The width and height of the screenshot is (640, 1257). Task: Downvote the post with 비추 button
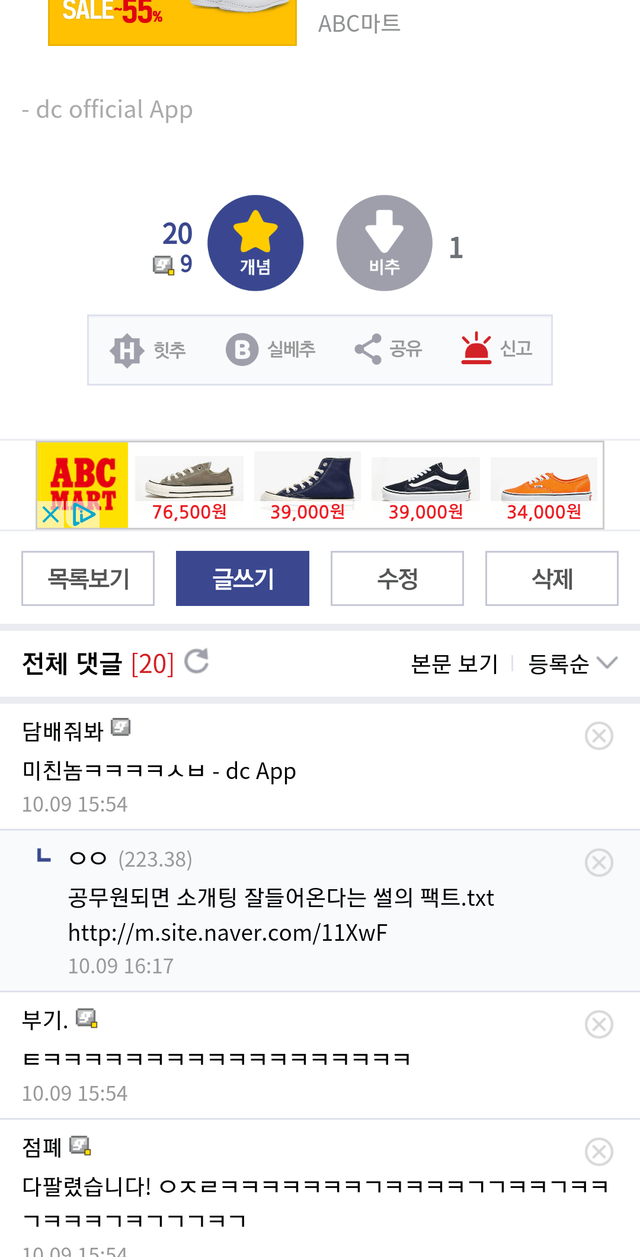(x=384, y=243)
